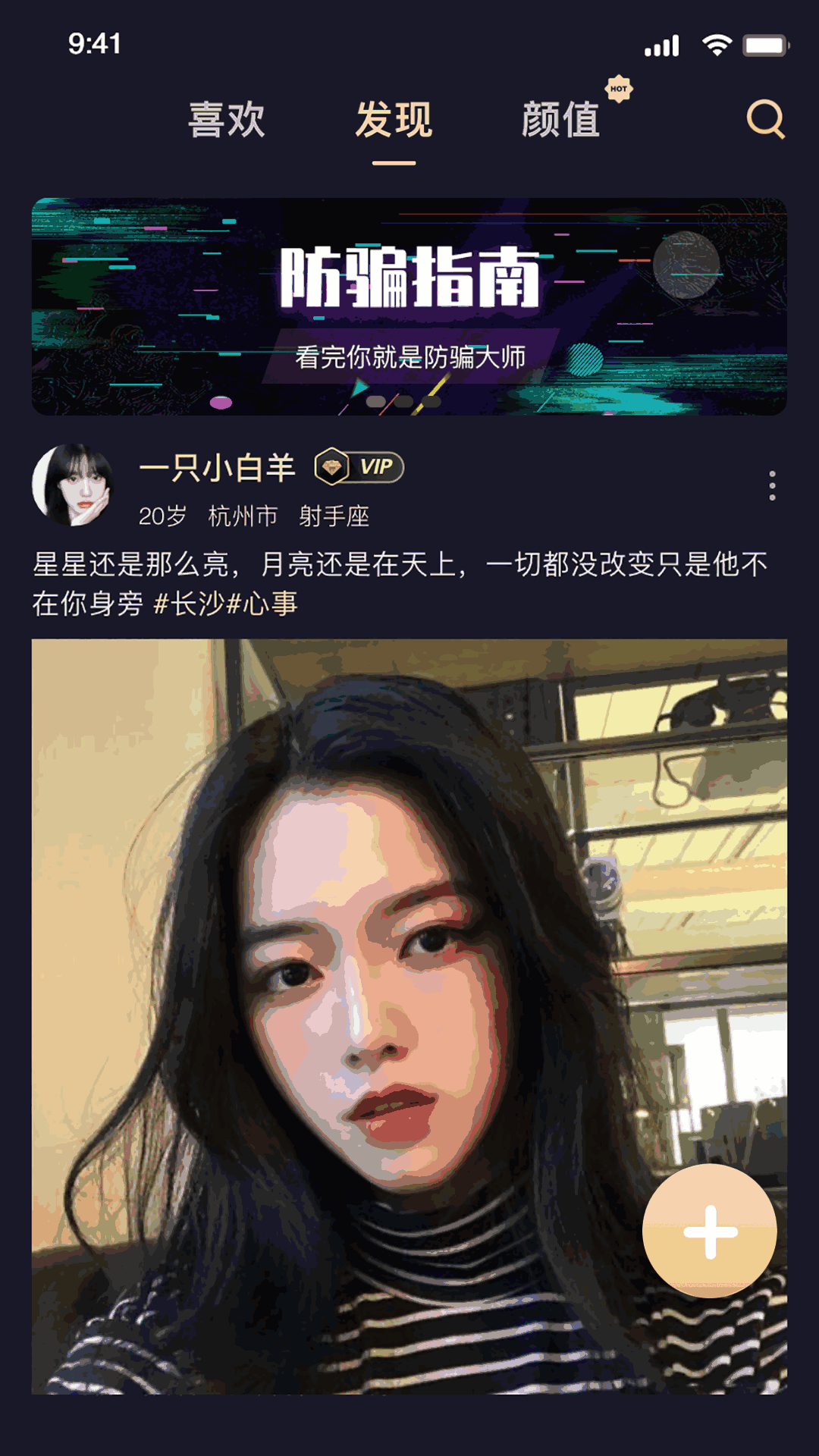The height and width of the screenshot is (1456, 819).
Task: Open search with the magnifier icon
Action: [766, 120]
